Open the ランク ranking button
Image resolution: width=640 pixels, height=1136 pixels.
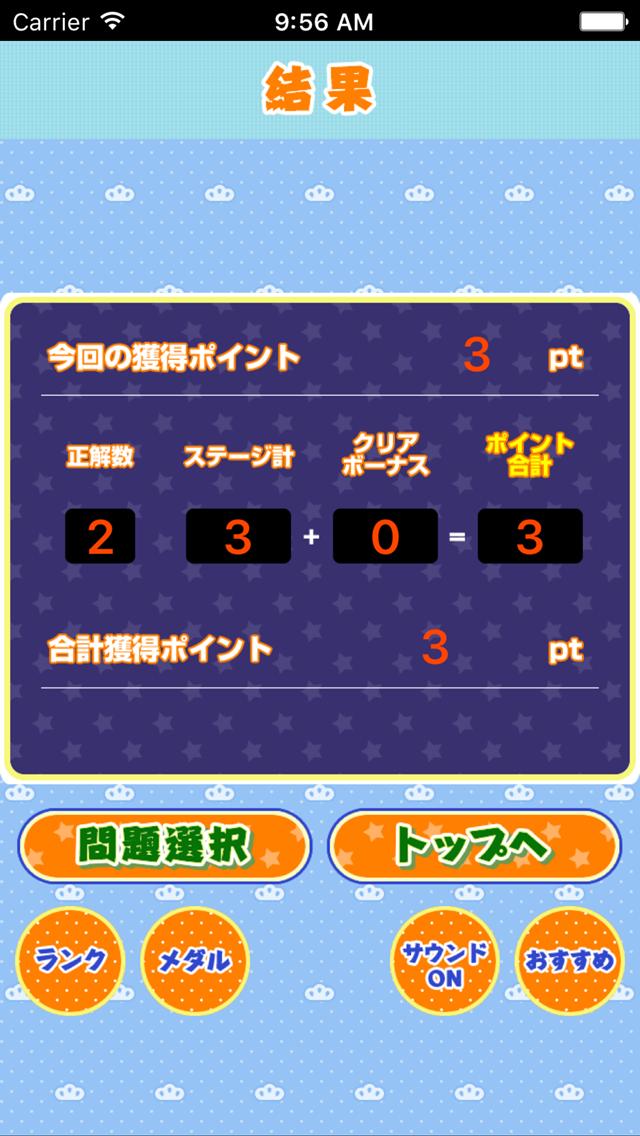click(70, 961)
